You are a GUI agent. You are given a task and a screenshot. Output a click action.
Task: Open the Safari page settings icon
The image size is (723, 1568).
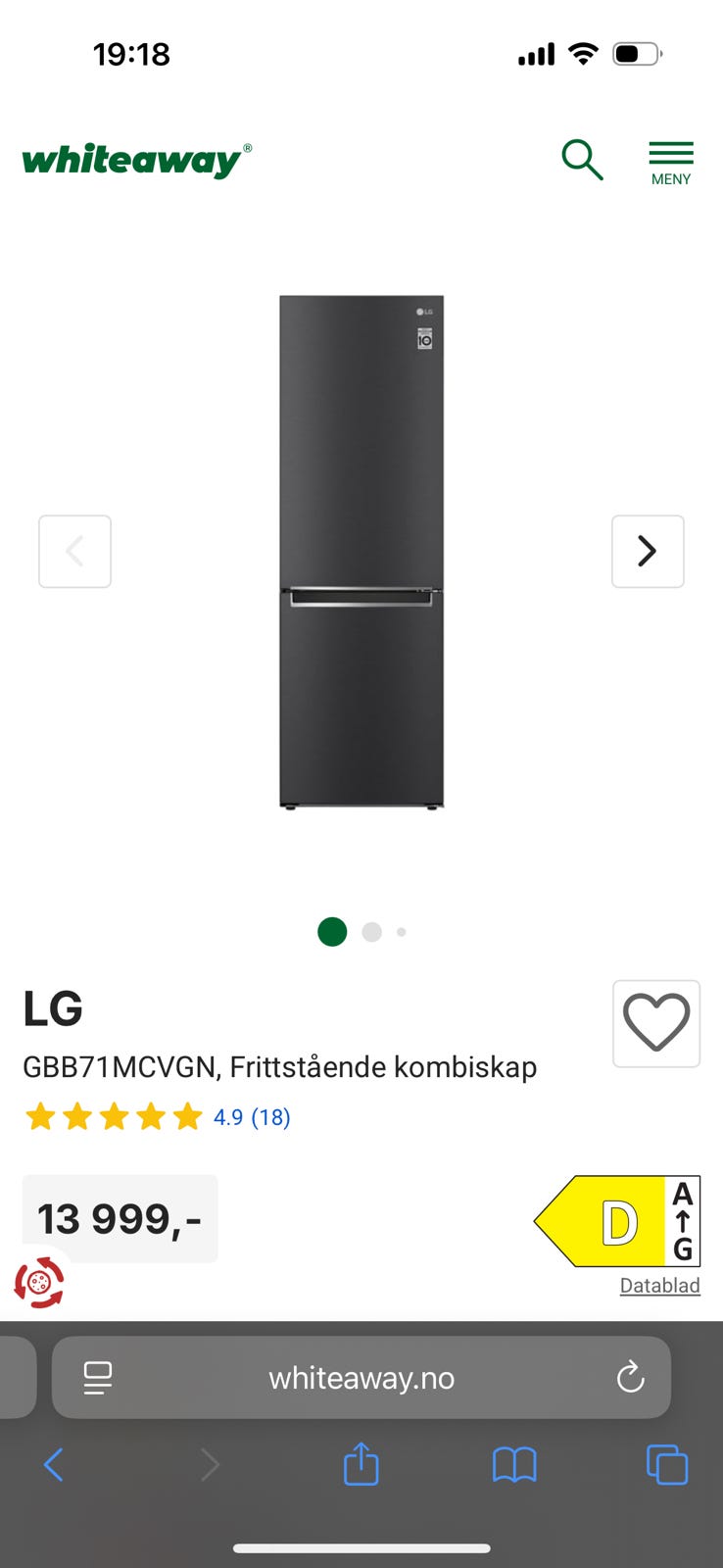coord(98,1378)
